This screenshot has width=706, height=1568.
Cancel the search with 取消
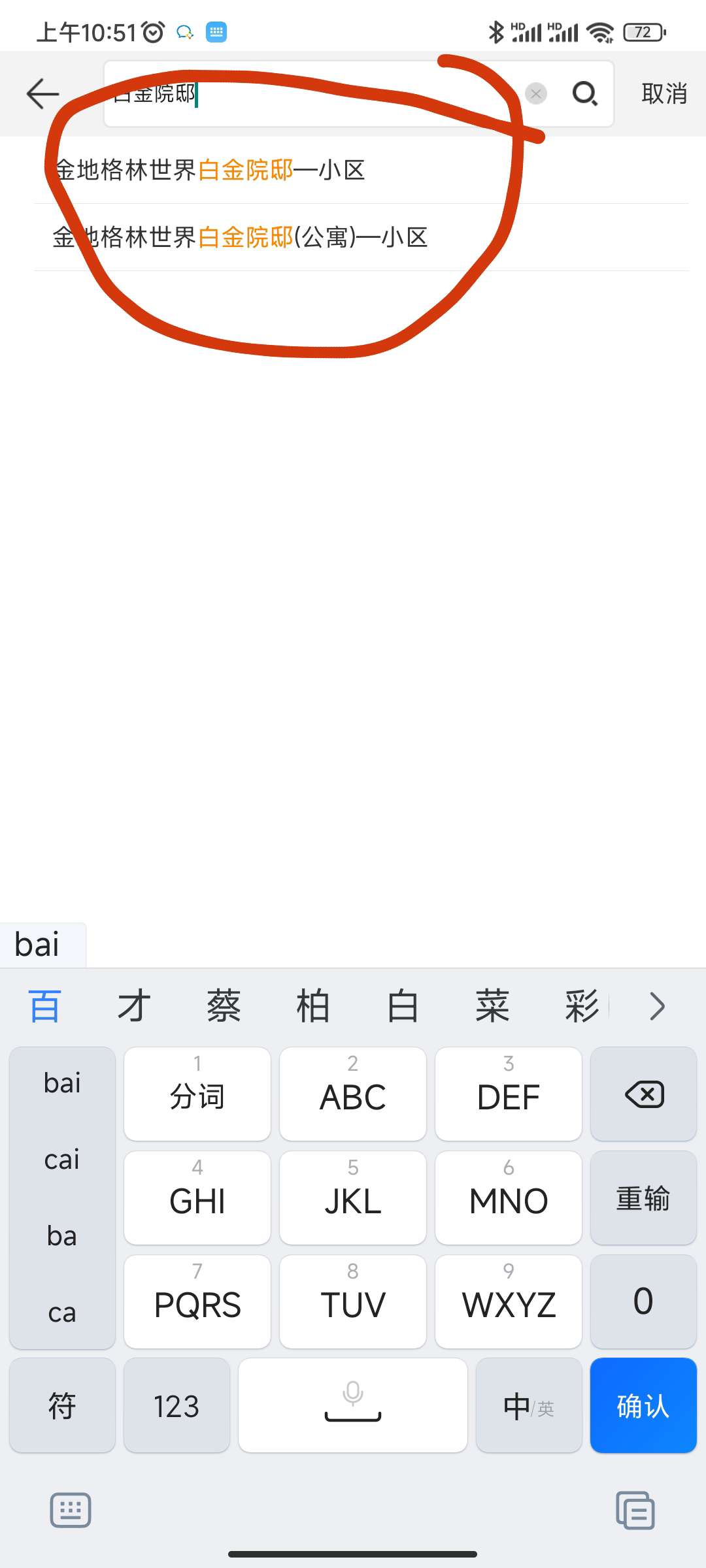point(664,94)
